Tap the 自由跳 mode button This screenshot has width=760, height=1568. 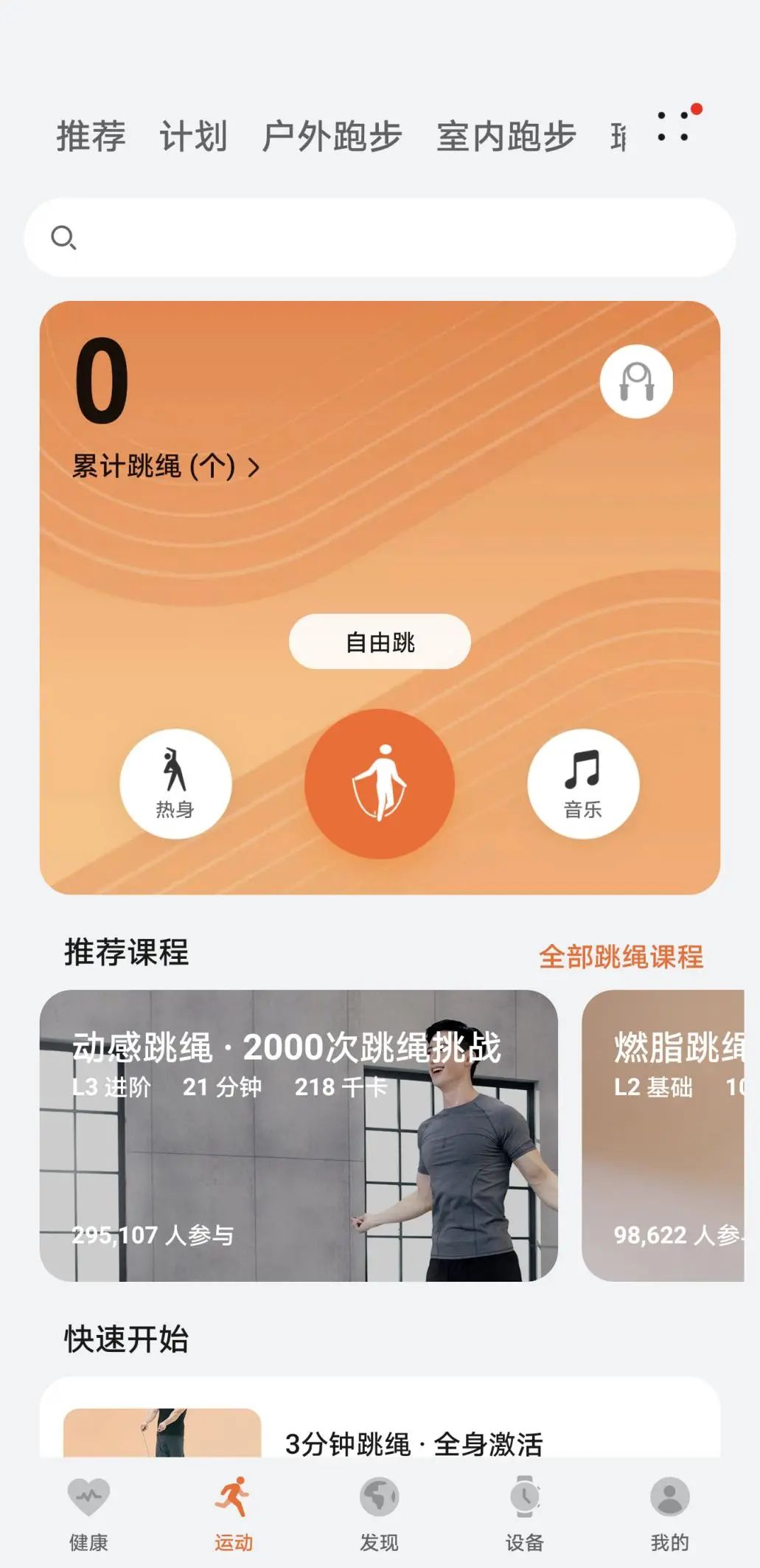[x=380, y=642]
